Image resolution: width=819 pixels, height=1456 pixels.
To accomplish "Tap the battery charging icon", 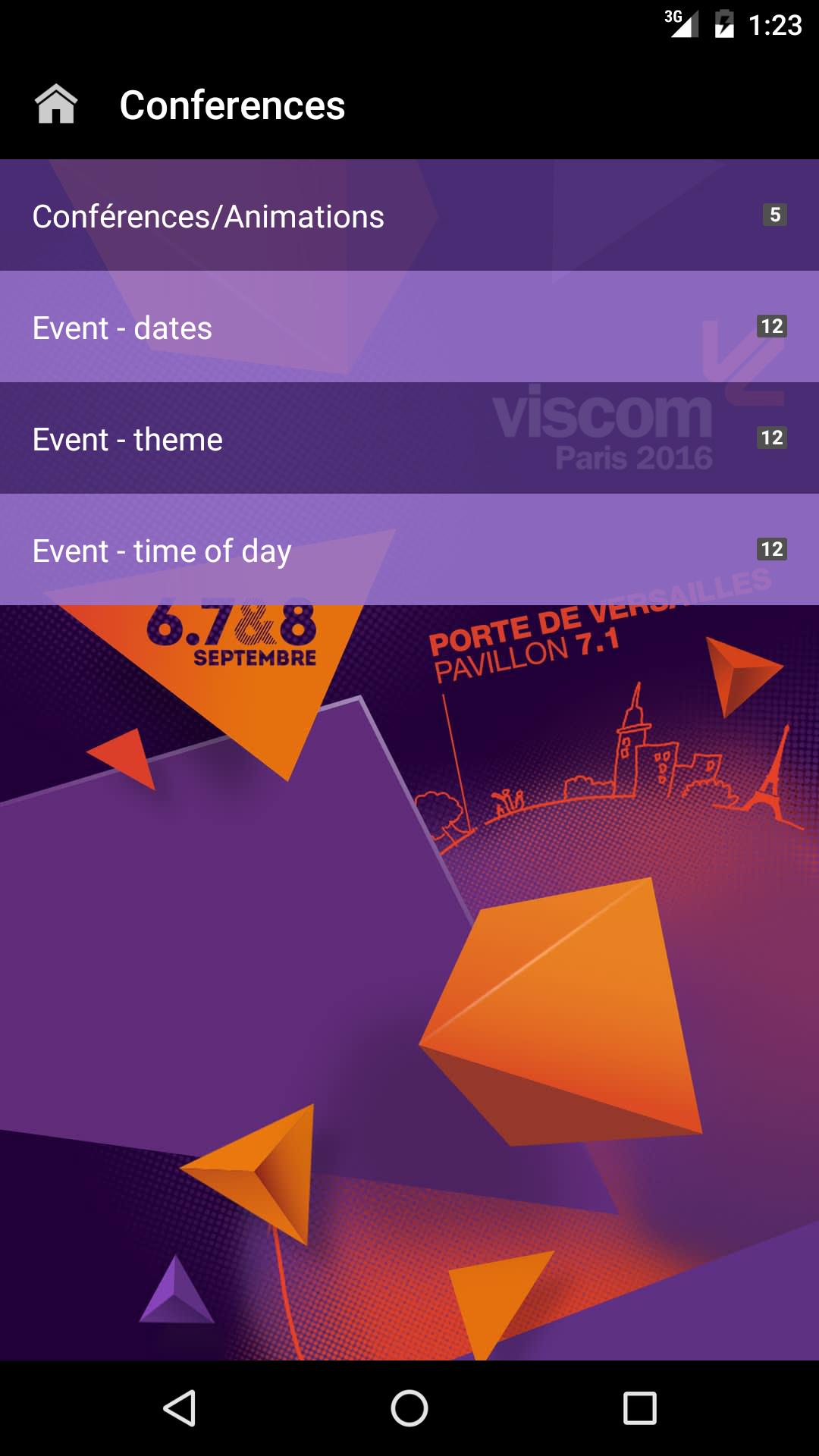I will [726, 23].
